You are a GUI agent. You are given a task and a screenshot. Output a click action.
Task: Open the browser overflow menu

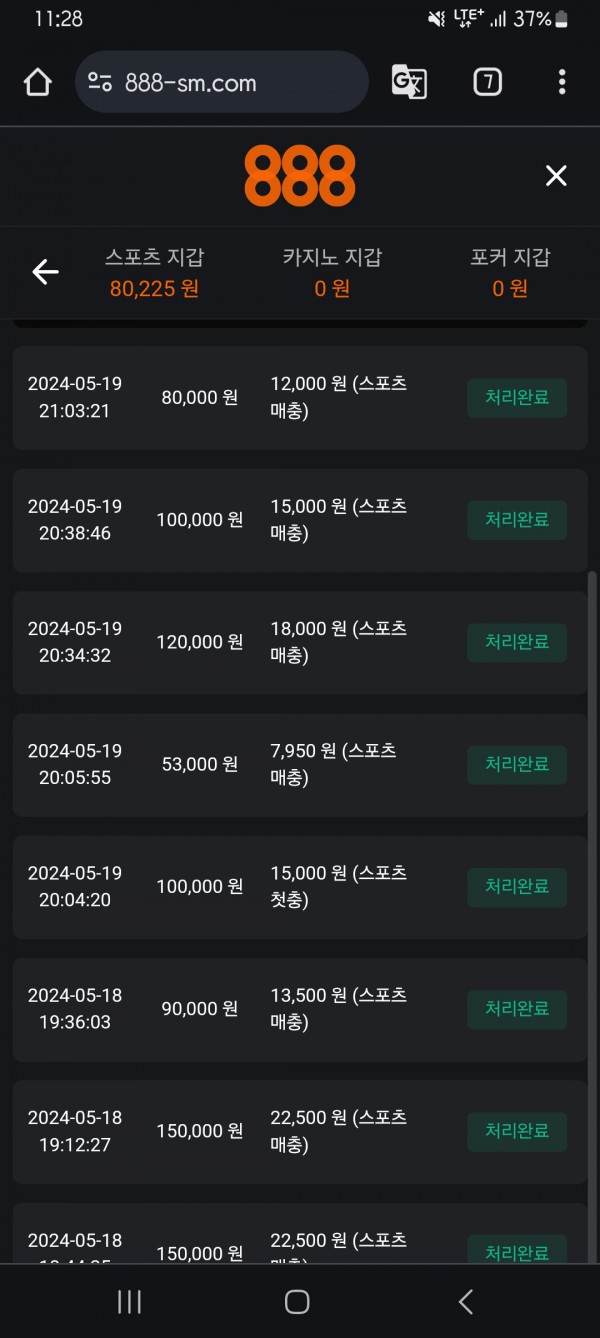click(x=562, y=82)
